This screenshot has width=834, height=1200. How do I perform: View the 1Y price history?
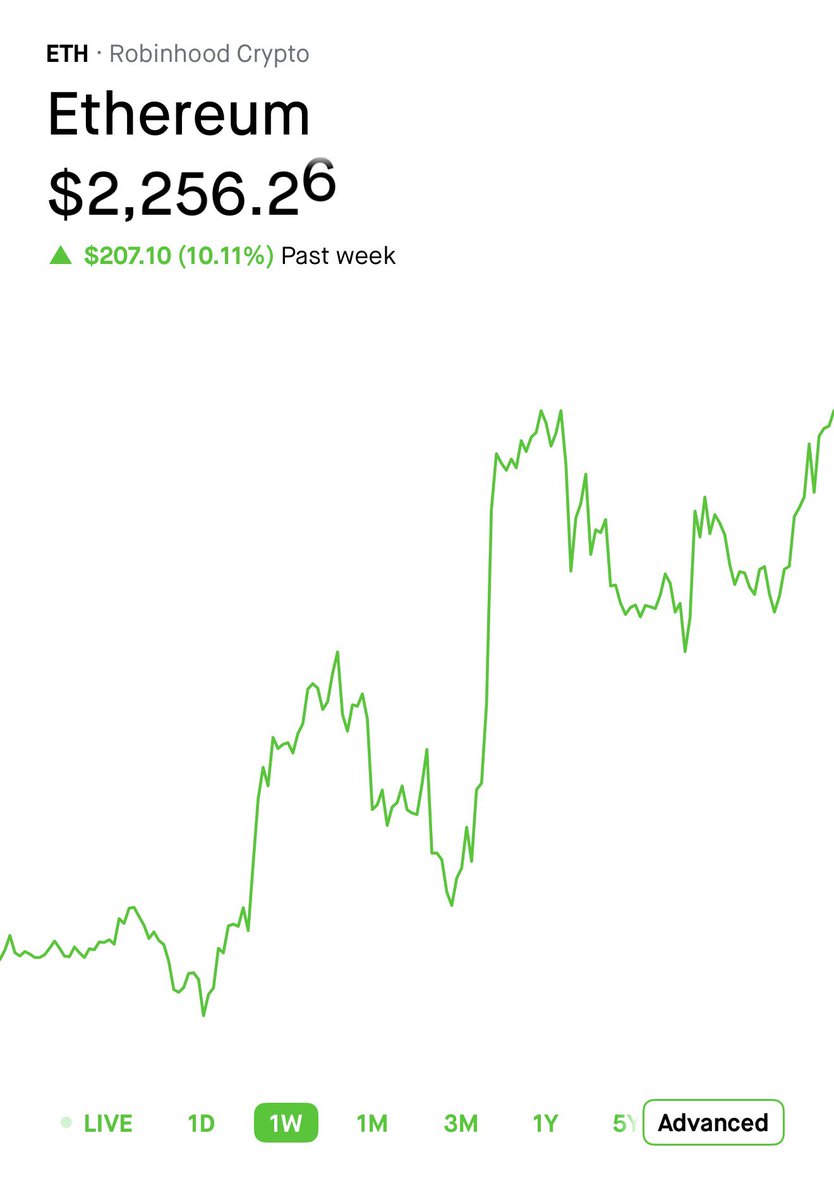[545, 1123]
